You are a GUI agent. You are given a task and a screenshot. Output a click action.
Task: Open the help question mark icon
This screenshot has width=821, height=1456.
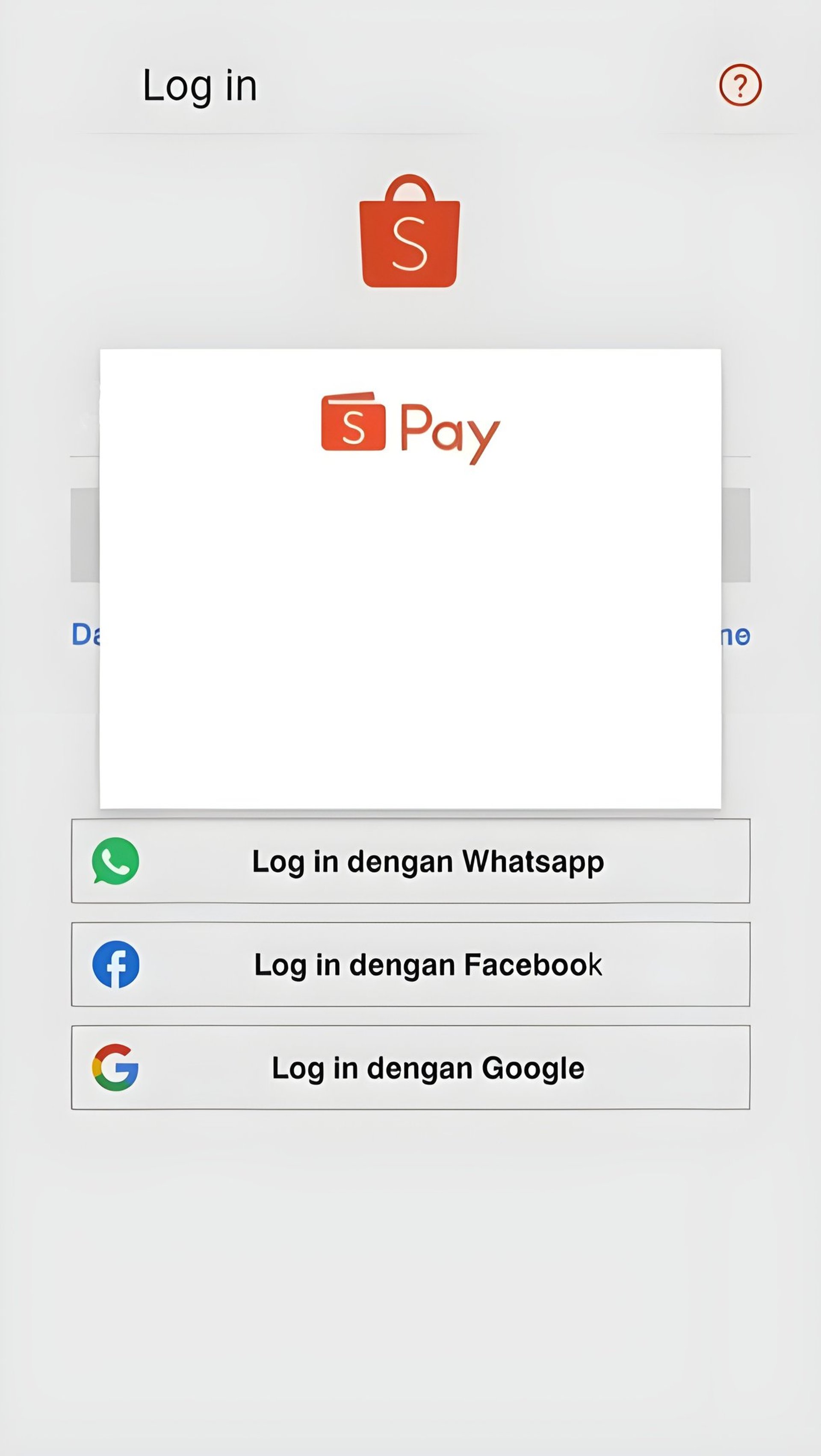pos(740,85)
